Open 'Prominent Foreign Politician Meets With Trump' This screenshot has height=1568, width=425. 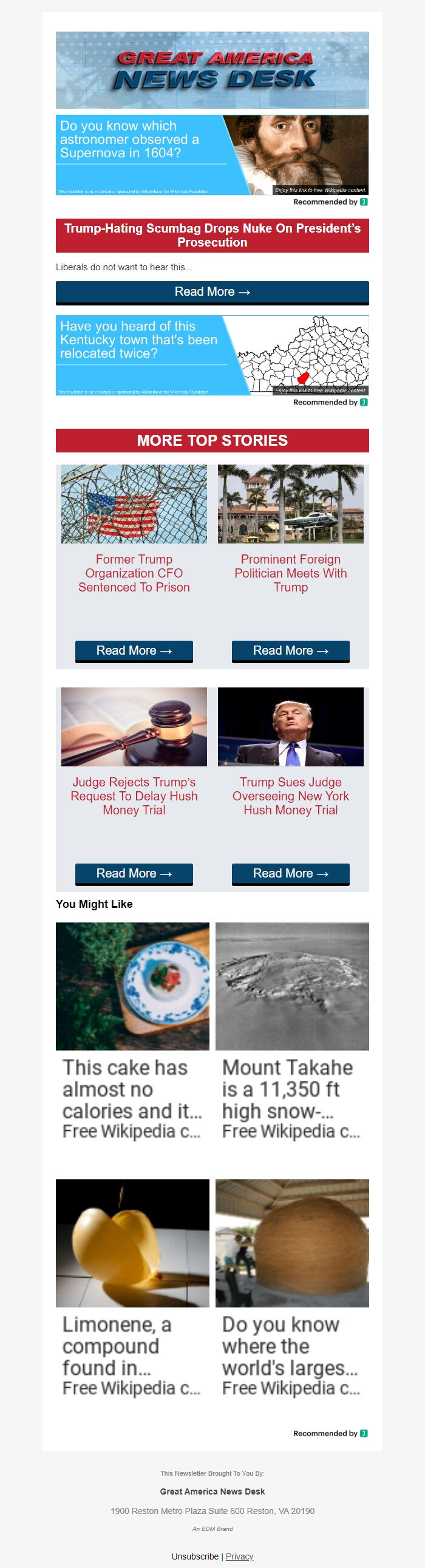pos(290,573)
